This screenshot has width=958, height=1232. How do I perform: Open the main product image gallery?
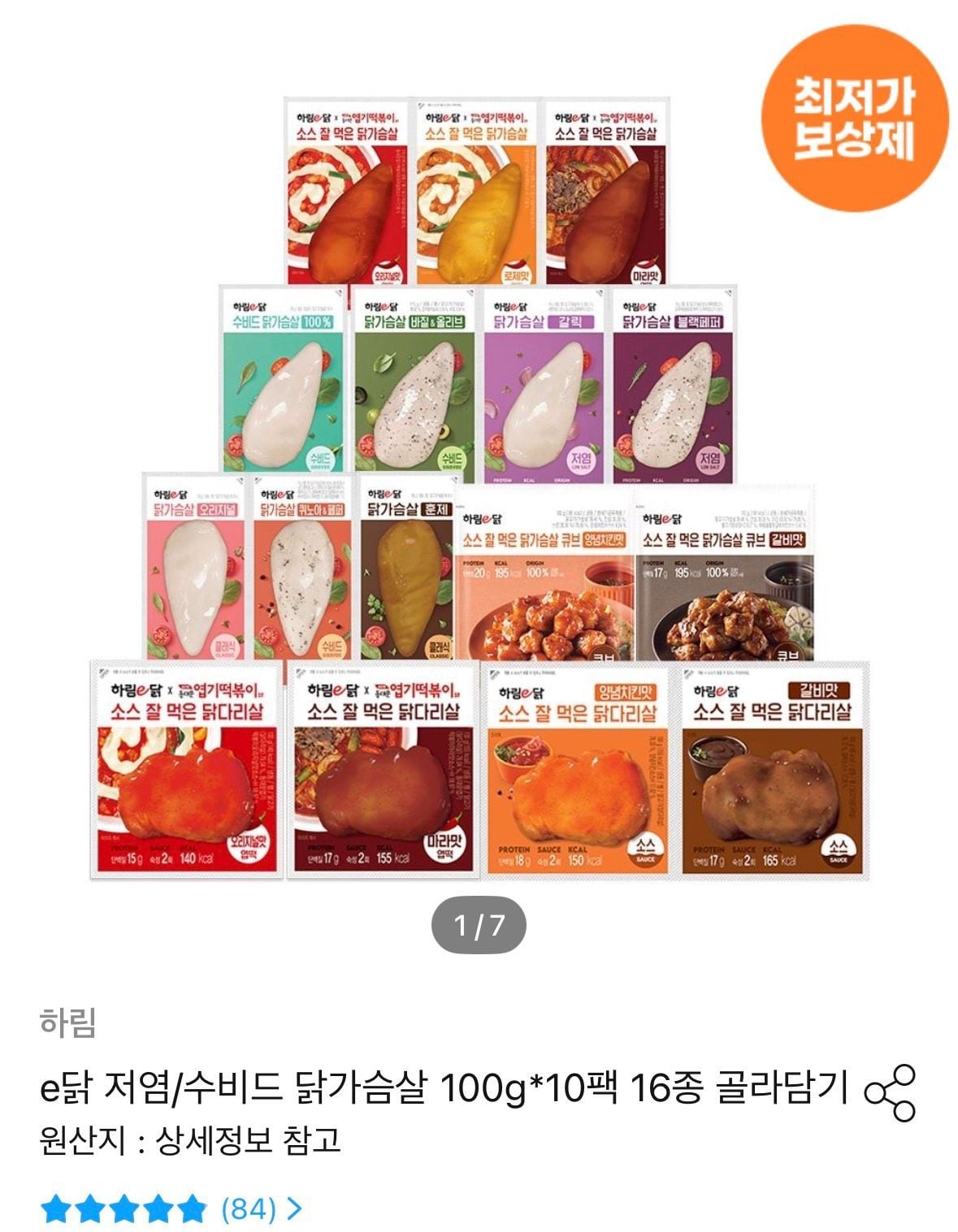479,487
